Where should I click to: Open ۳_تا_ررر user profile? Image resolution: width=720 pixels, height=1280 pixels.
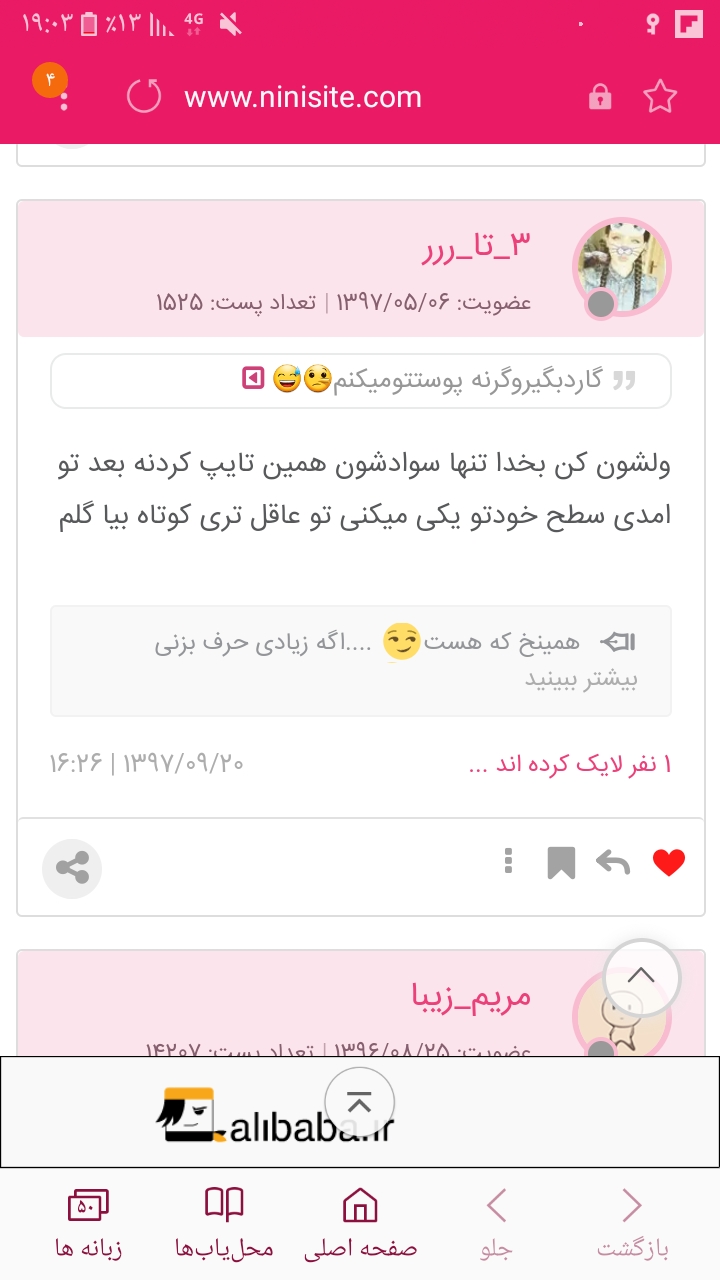click(476, 246)
